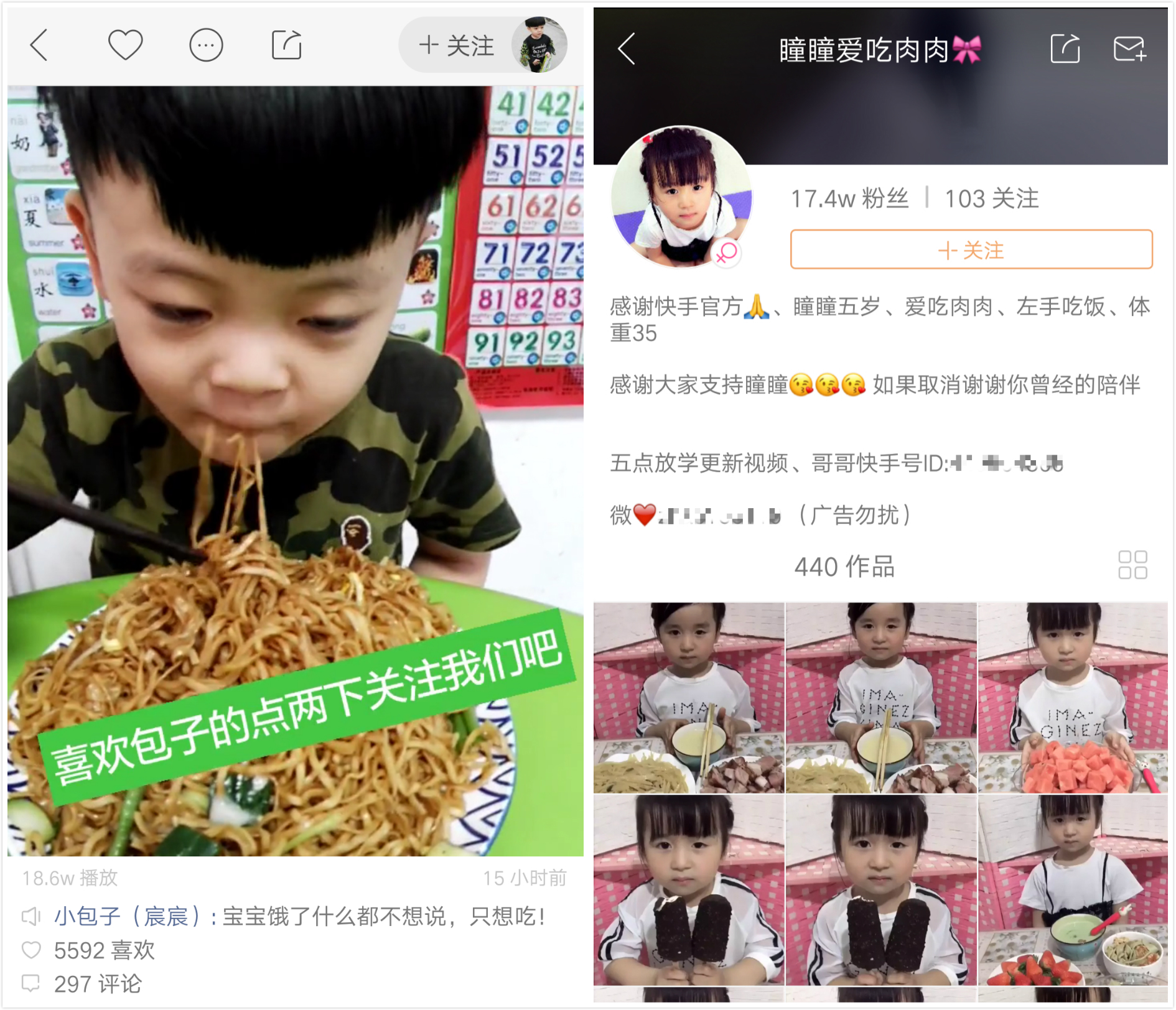Open the video of girl with watermelon
The image size is (1176, 1010).
pos(1072,698)
